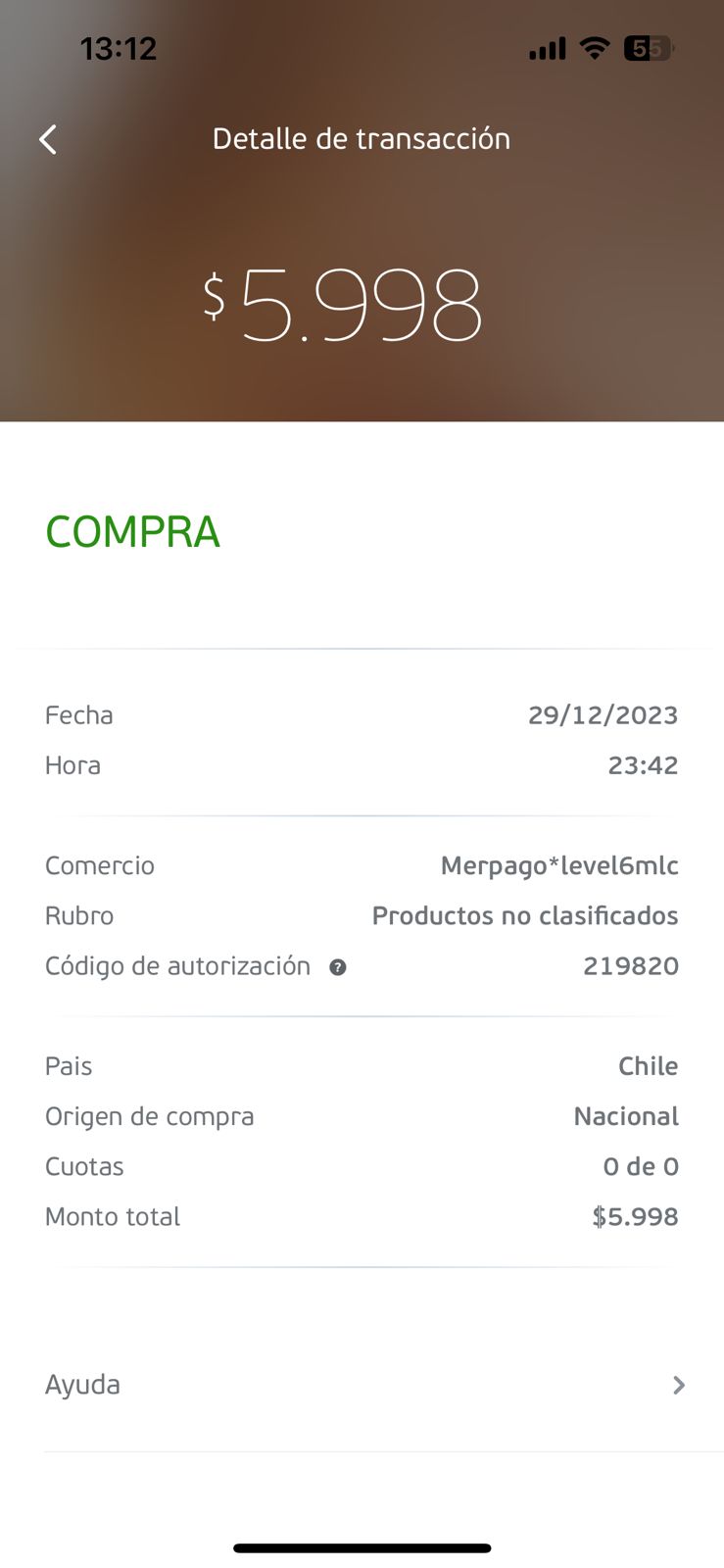The height and width of the screenshot is (1568, 724).
Task: Go back from Detalle de transacción
Action: pos(48,139)
